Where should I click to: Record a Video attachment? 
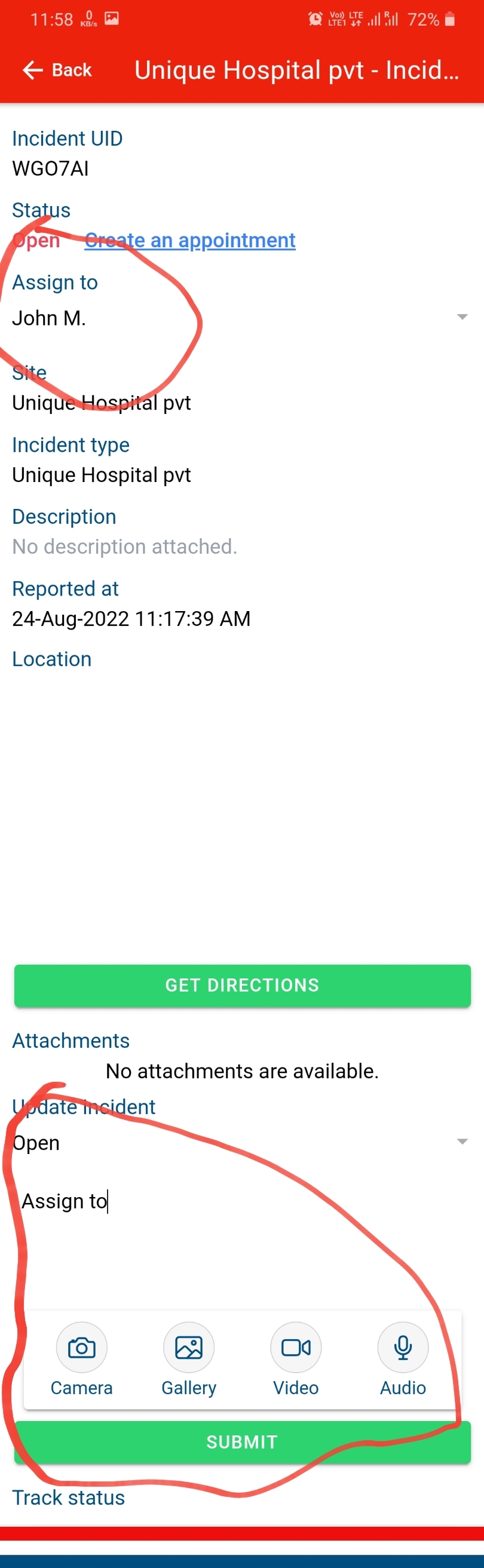pyautogui.click(x=296, y=1357)
